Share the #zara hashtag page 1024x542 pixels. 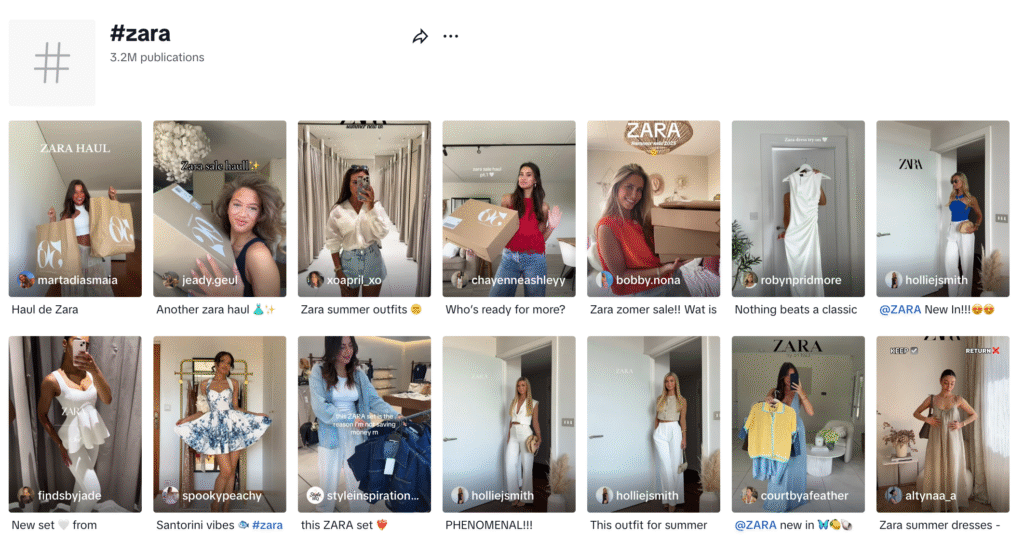420,37
